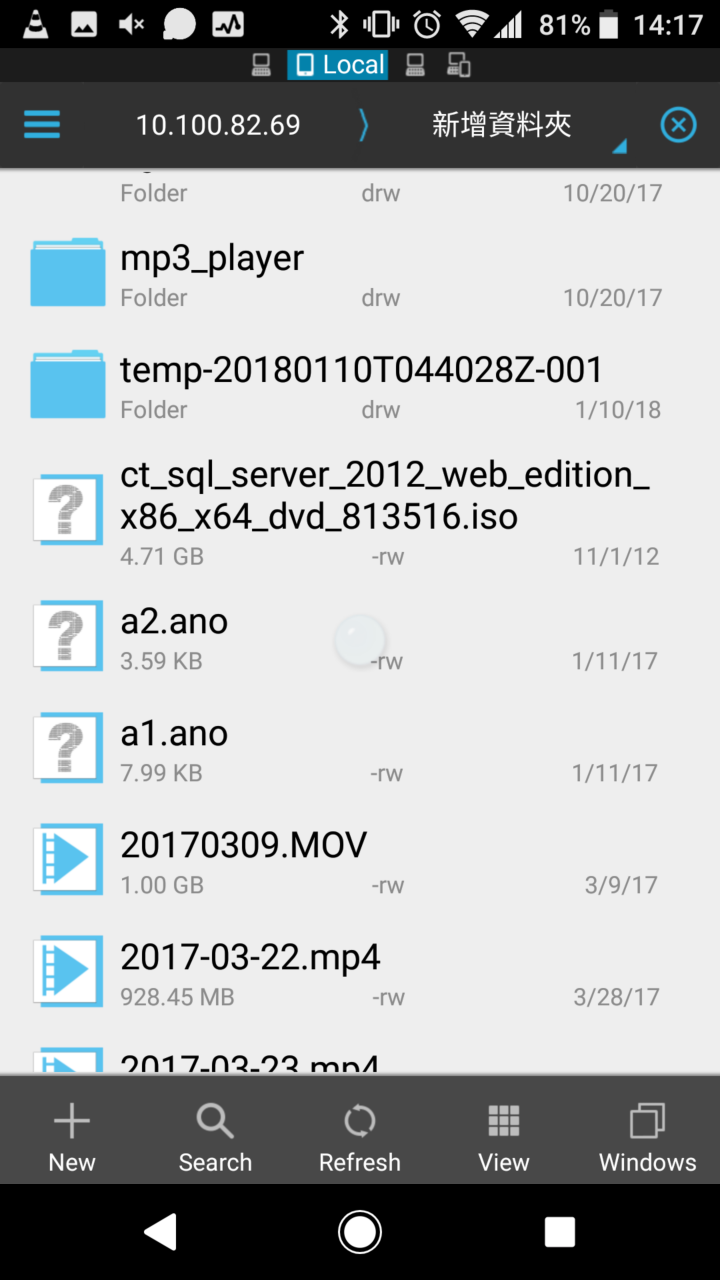The image size is (720, 1280).
Task: Switch to the Local tab
Action: coord(337,65)
